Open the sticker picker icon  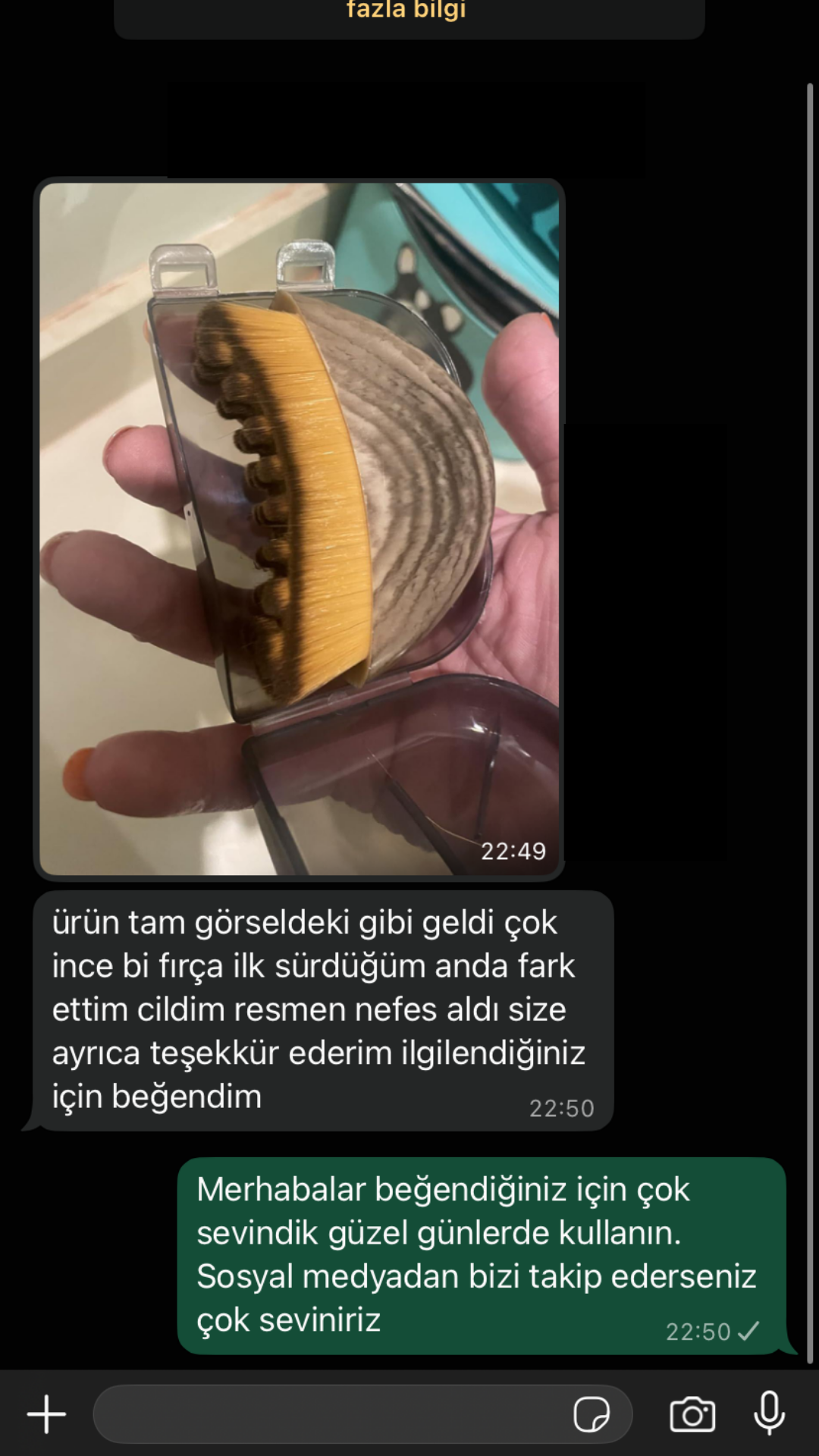(x=591, y=1414)
